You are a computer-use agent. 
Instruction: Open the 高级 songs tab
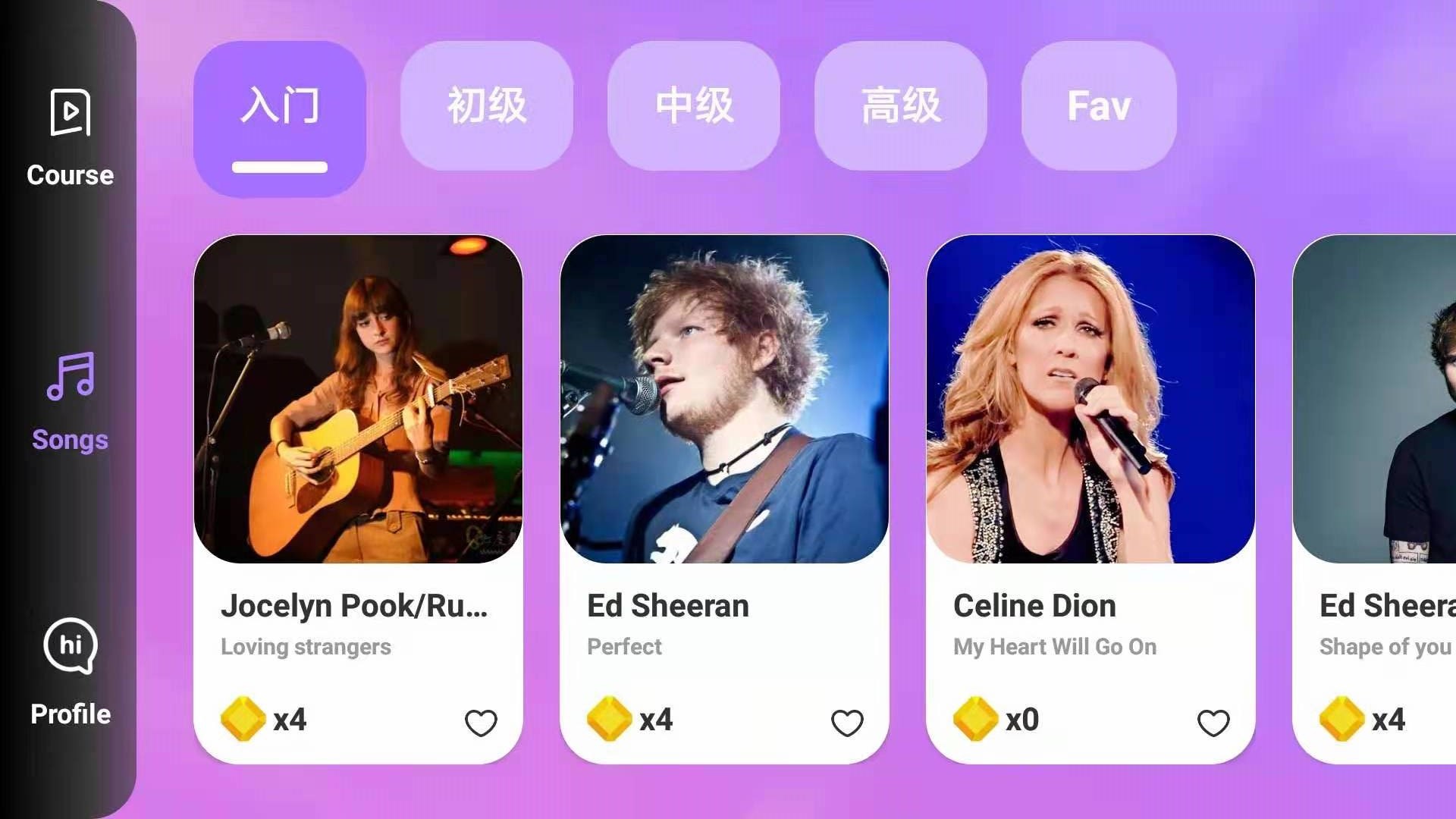(x=900, y=105)
